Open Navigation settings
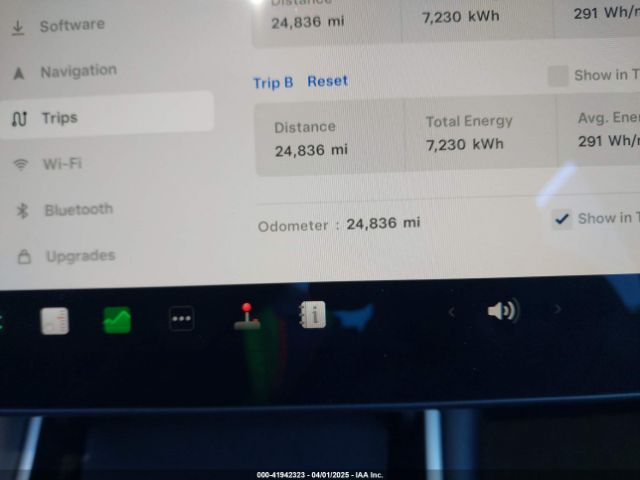The height and width of the screenshot is (480, 640). [x=77, y=72]
